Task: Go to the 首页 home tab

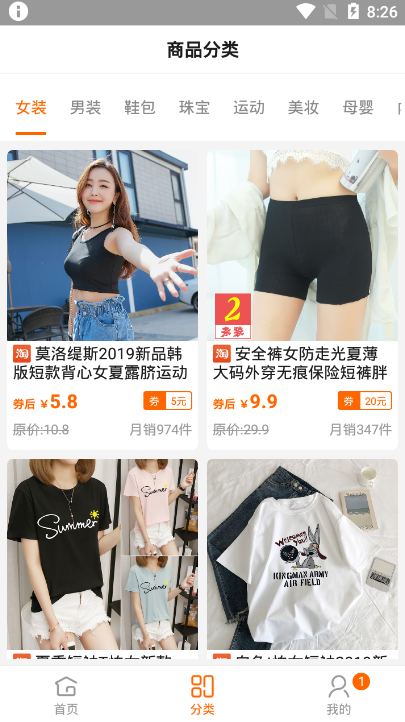Action: coord(66,694)
